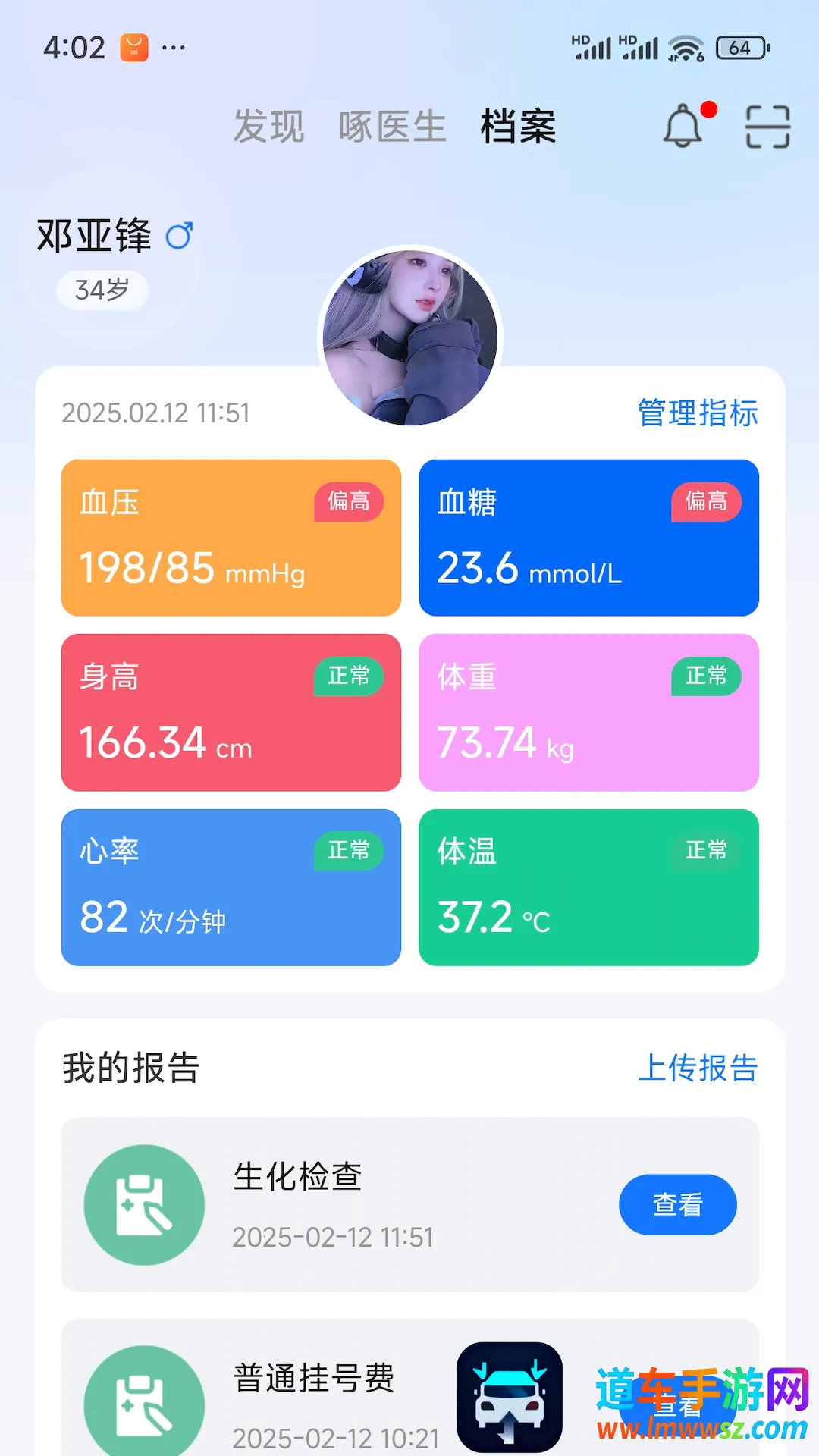Open 管理指标 link

[698, 413]
